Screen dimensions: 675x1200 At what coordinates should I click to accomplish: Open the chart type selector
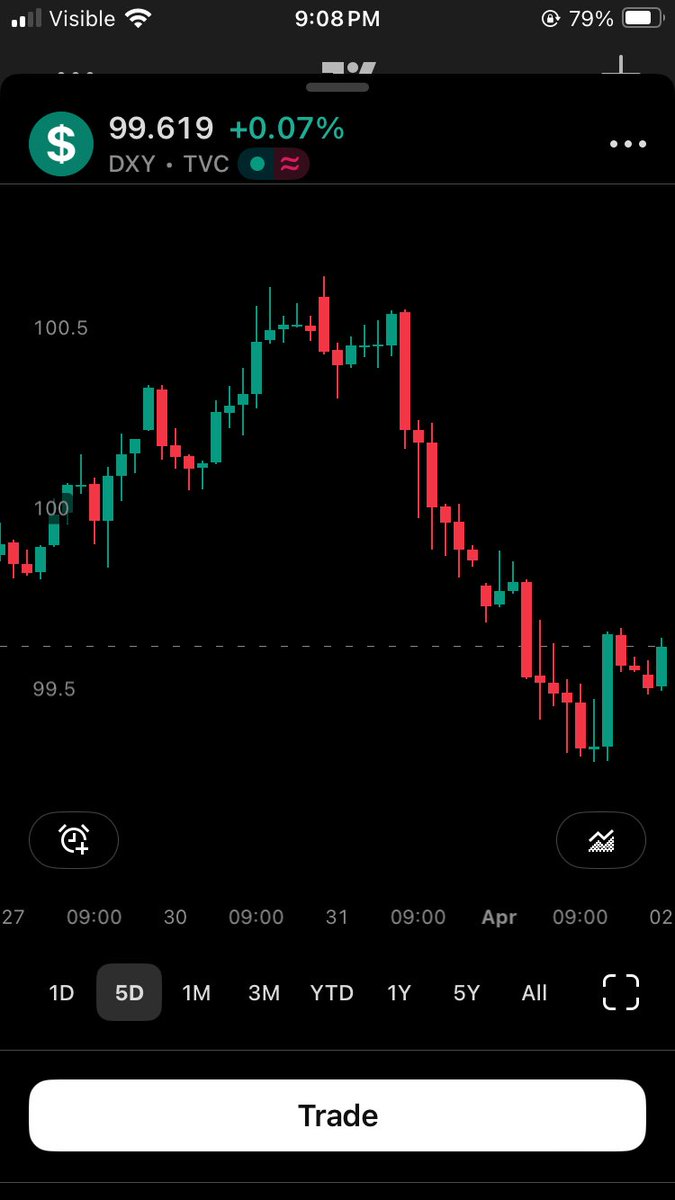pyautogui.click(x=600, y=840)
